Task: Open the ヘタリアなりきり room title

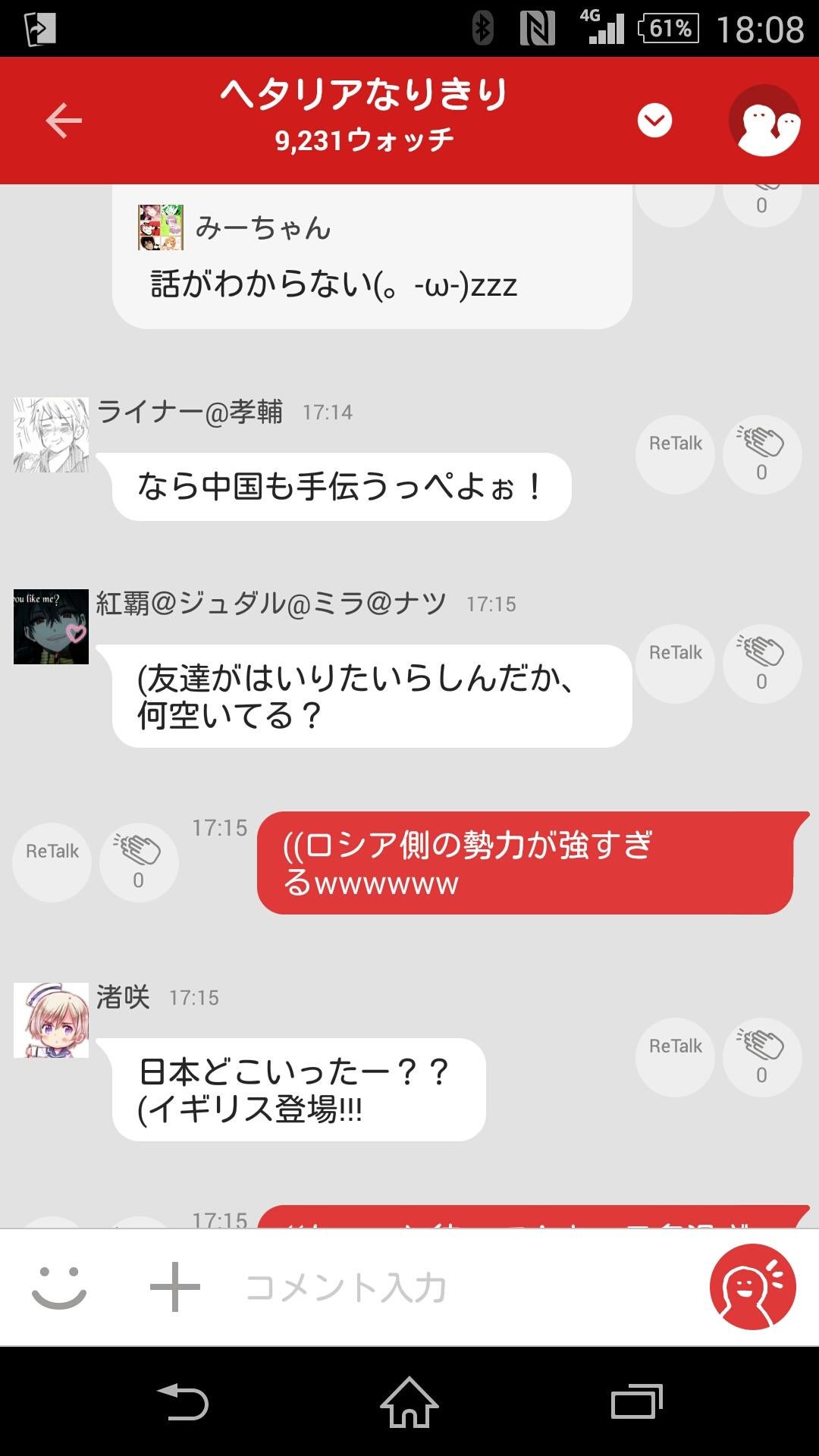Action: tap(364, 93)
